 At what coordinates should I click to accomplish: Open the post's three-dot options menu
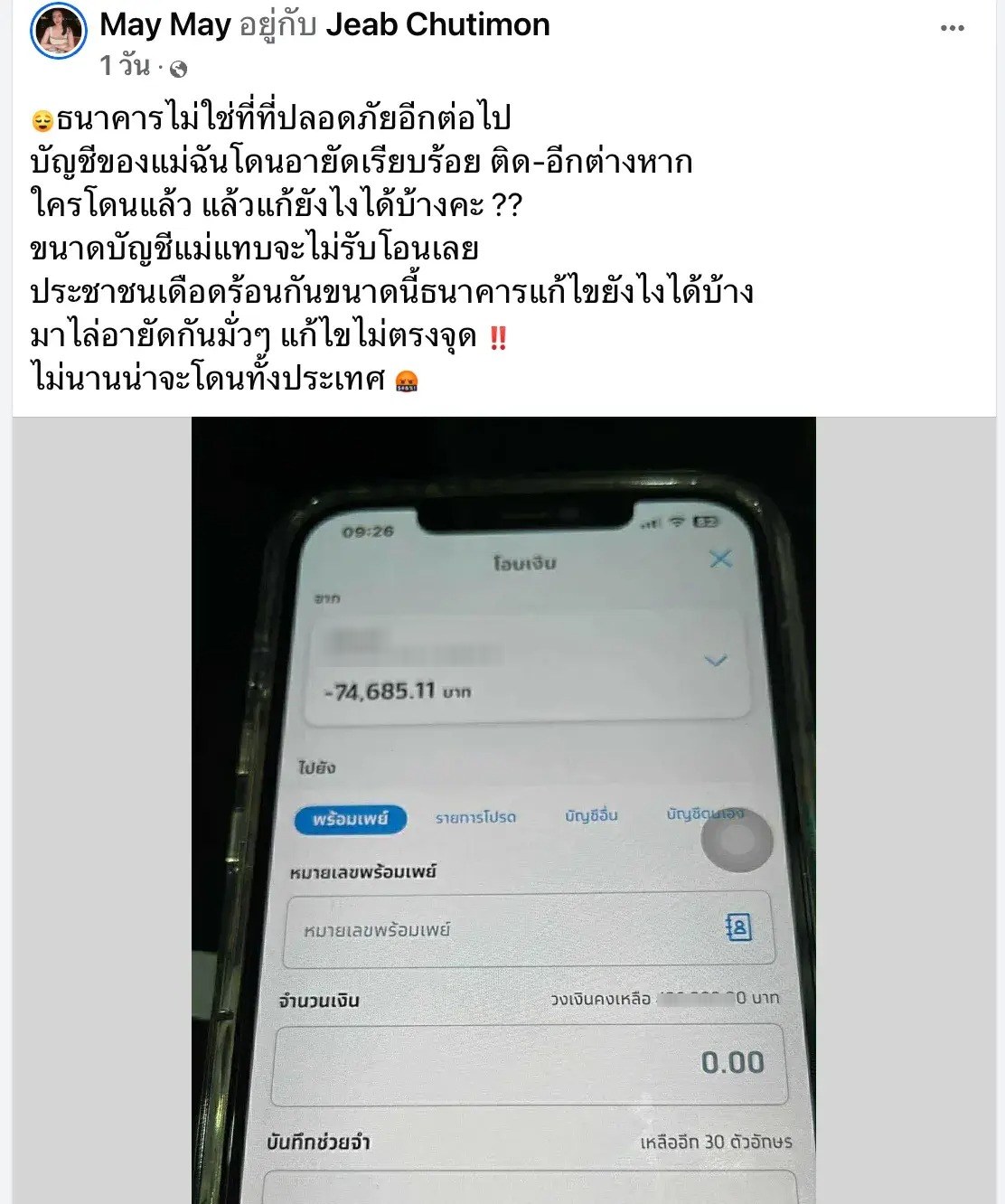point(952,29)
